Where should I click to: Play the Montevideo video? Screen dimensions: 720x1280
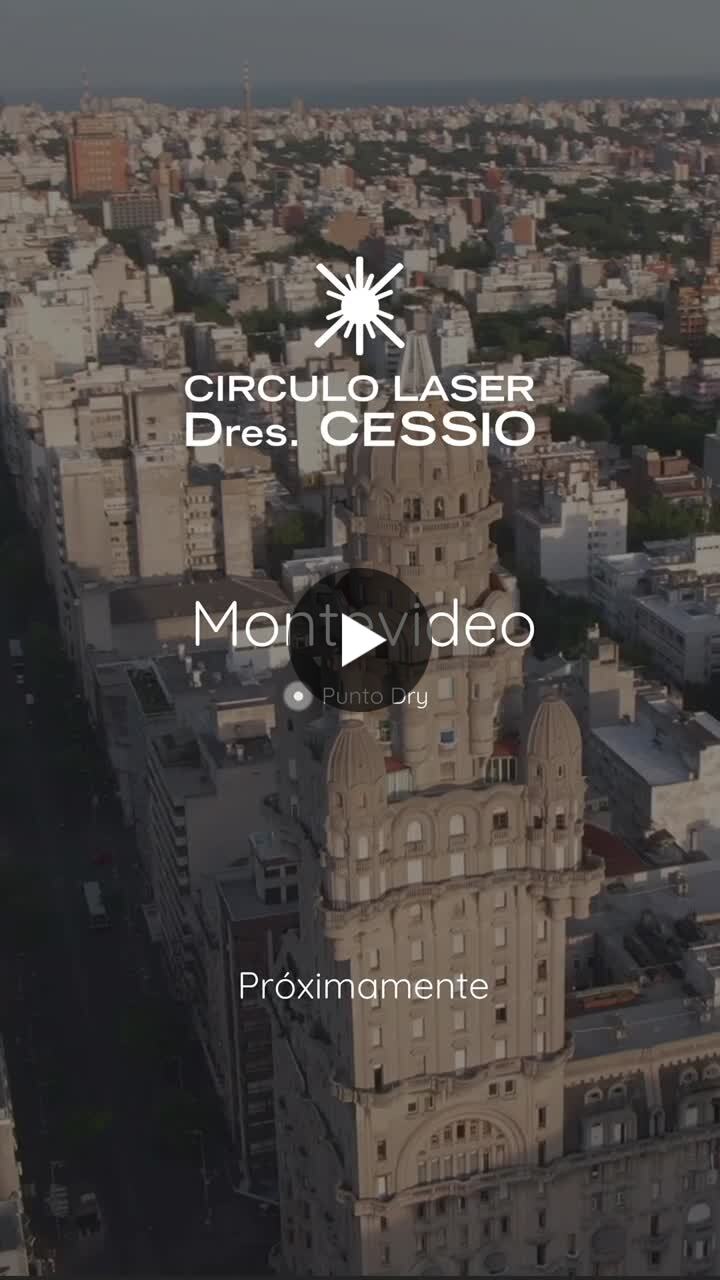point(360,640)
